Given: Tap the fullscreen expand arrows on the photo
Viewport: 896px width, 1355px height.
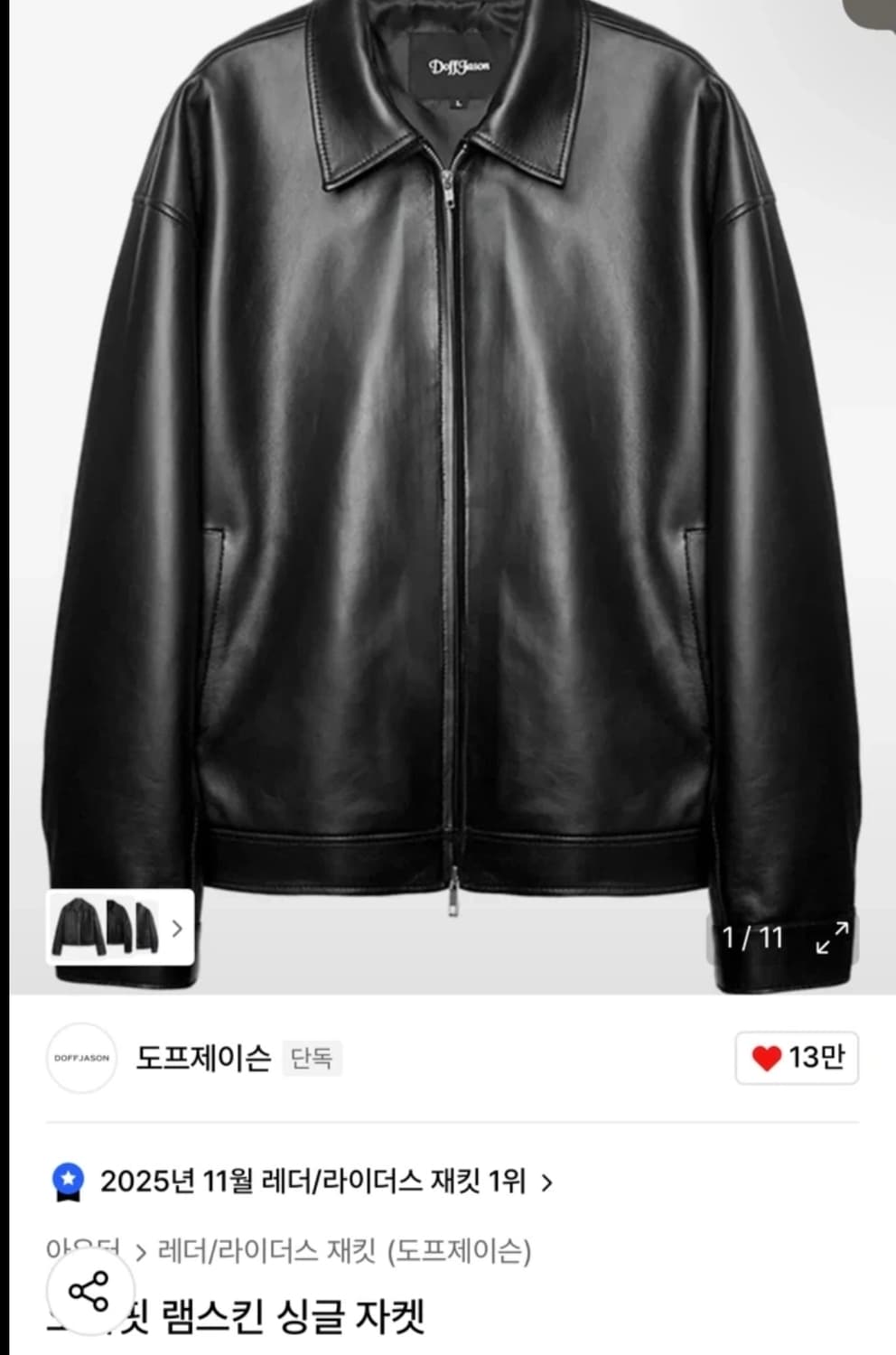Looking at the screenshot, I should [x=831, y=939].
